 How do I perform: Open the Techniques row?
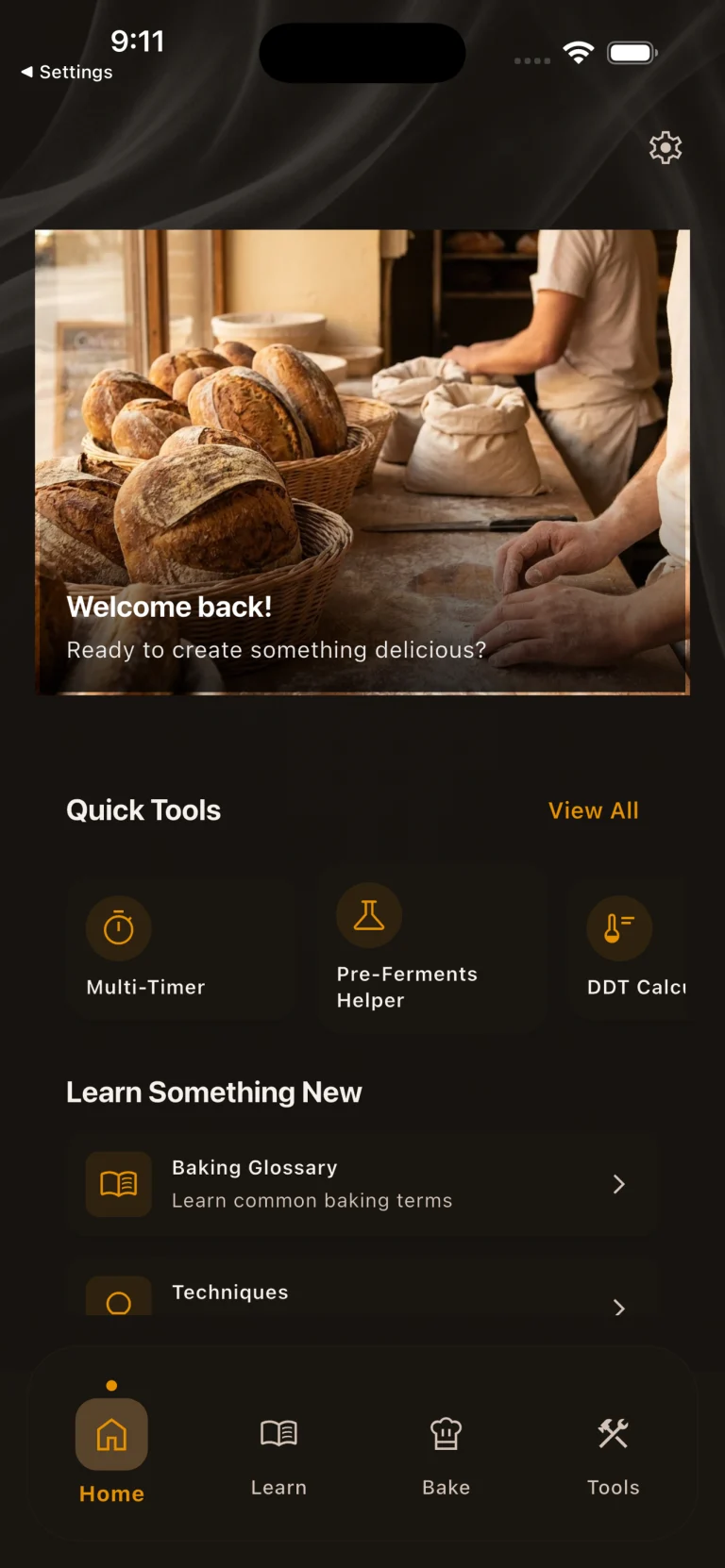coord(362,1287)
